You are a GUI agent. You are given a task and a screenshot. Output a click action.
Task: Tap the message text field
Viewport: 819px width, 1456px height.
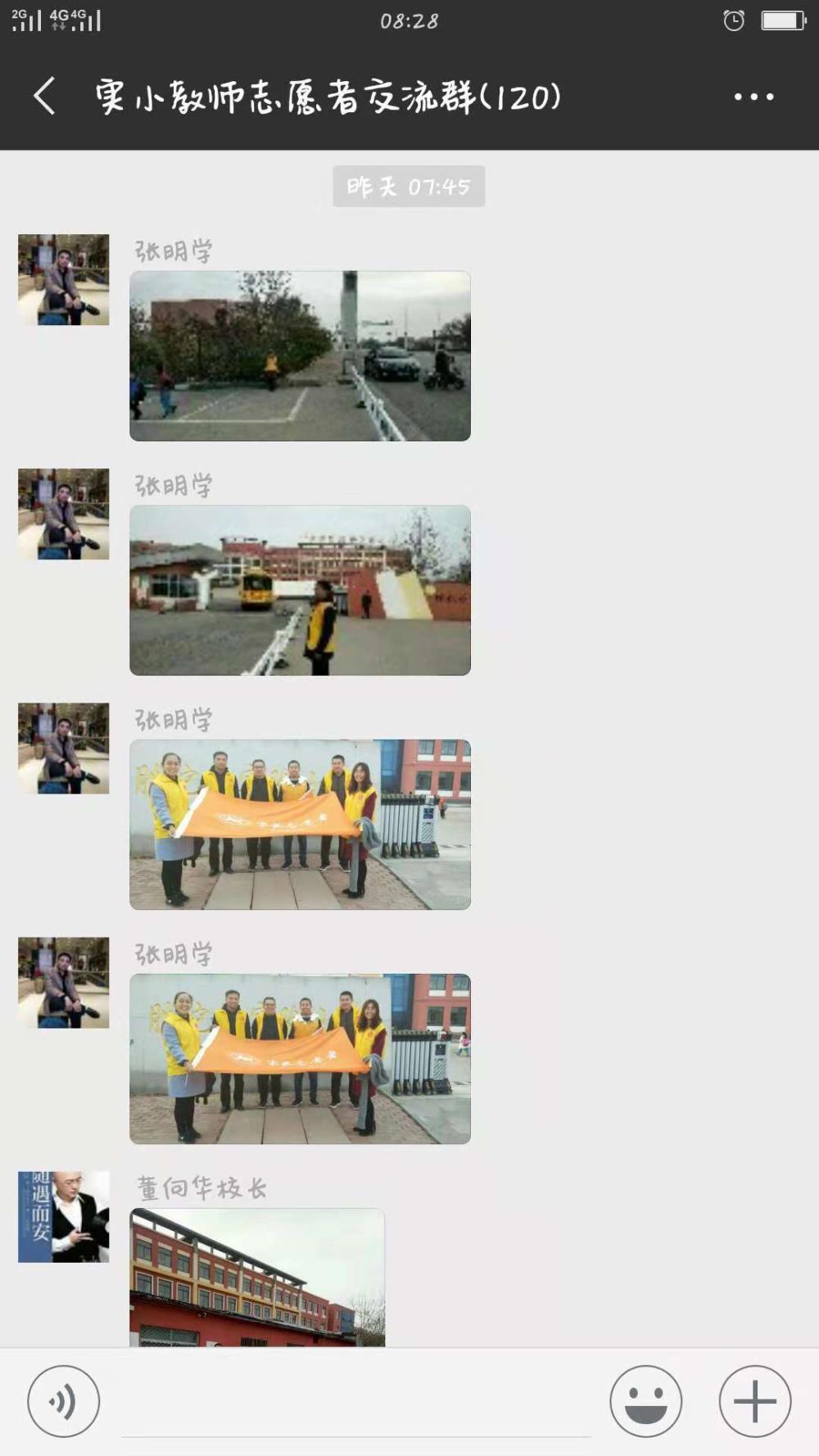click(356, 1402)
